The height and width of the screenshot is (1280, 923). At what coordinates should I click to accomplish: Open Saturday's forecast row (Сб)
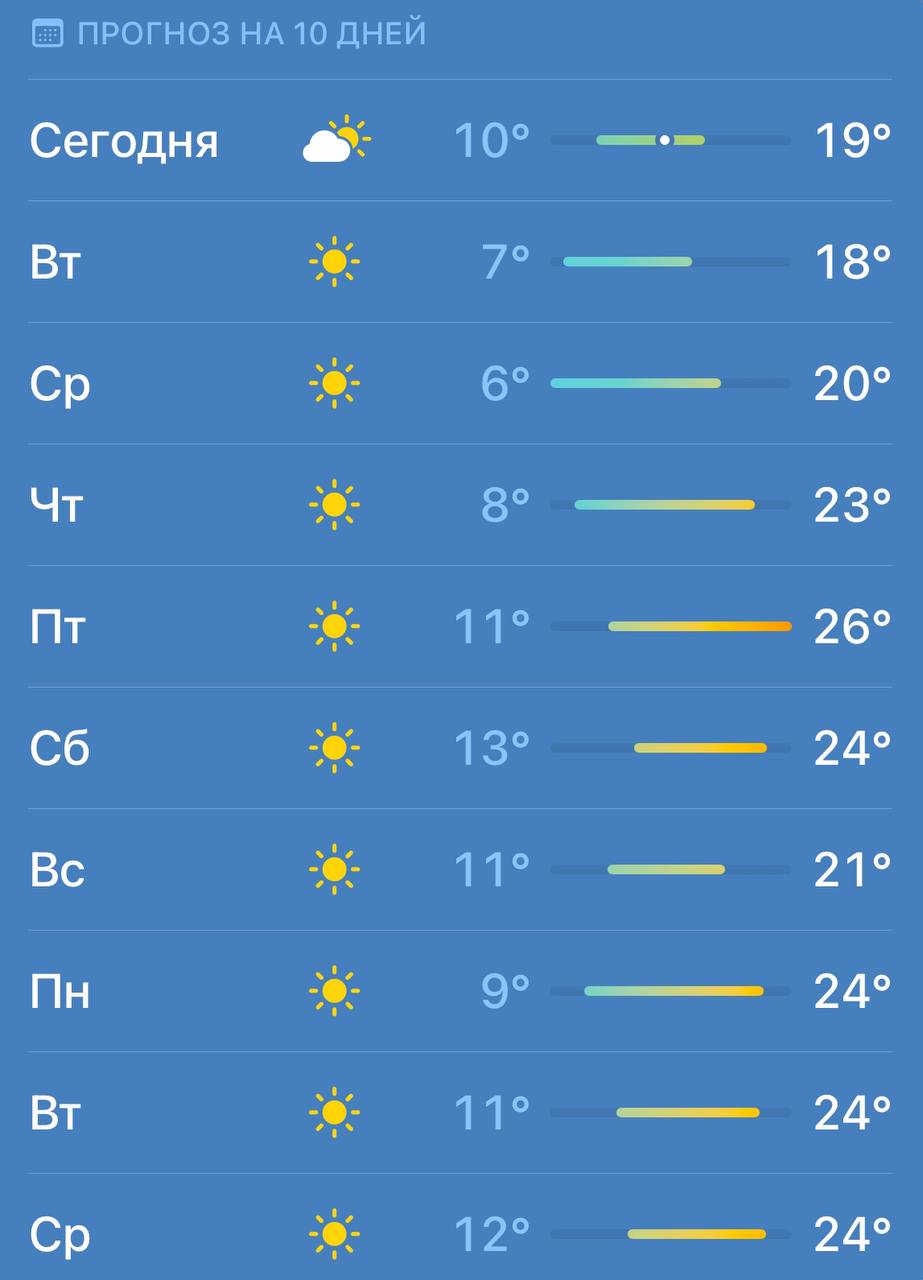(x=460, y=748)
